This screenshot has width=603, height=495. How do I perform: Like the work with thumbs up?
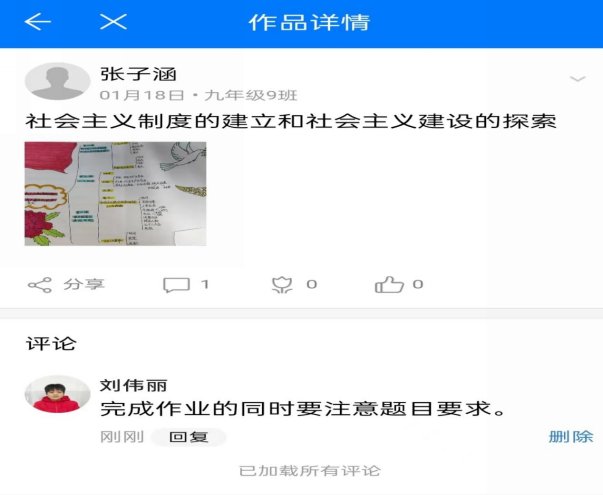pos(398,285)
